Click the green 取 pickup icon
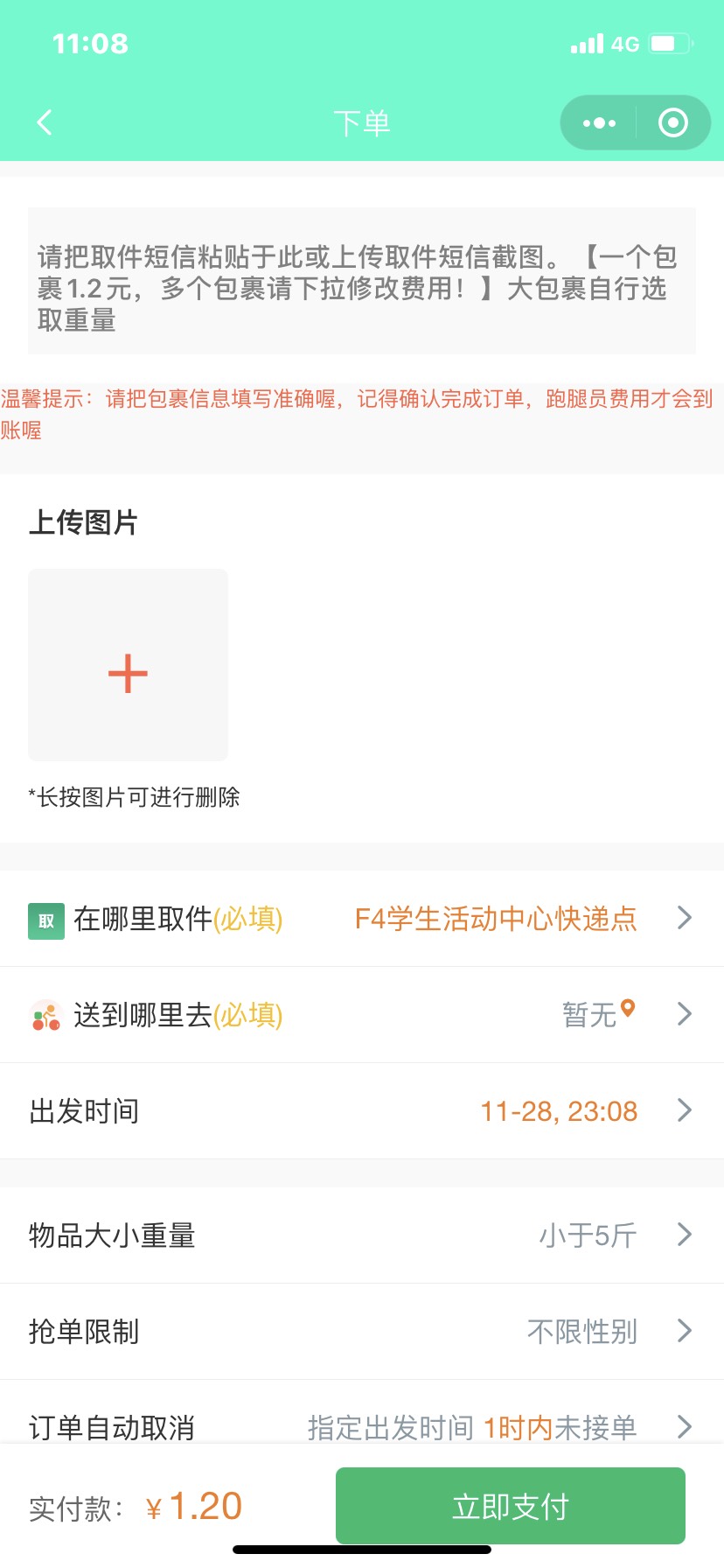 [45, 920]
